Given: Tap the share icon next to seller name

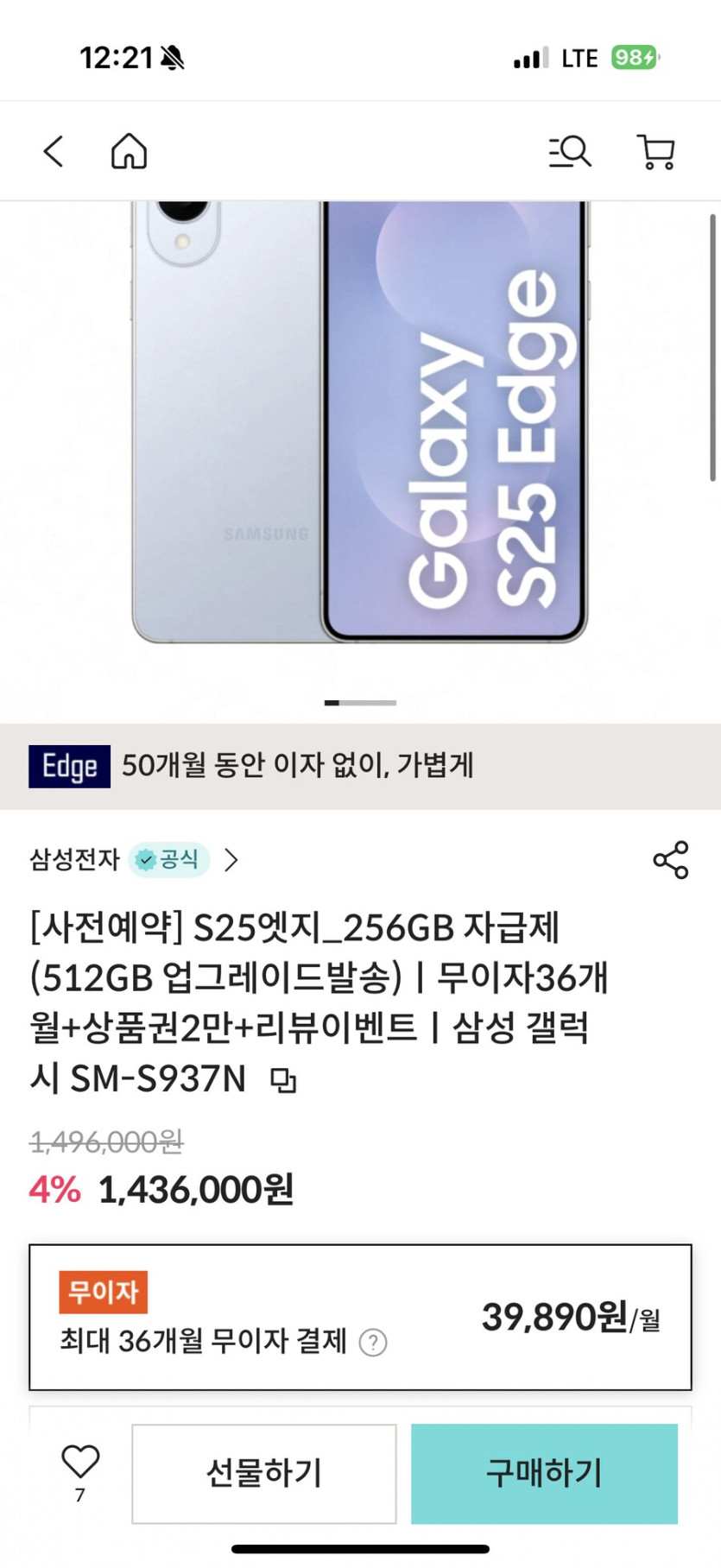Looking at the screenshot, I should point(671,860).
